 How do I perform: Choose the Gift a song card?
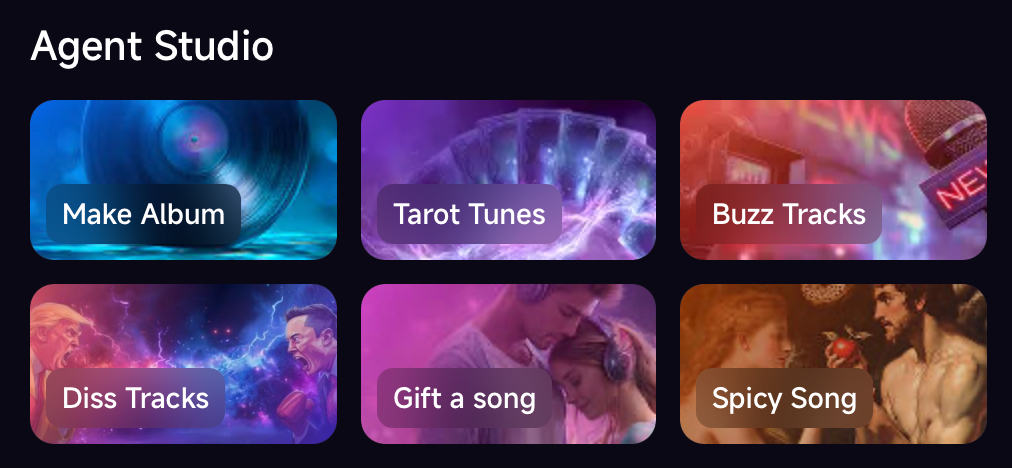pos(508,364)
